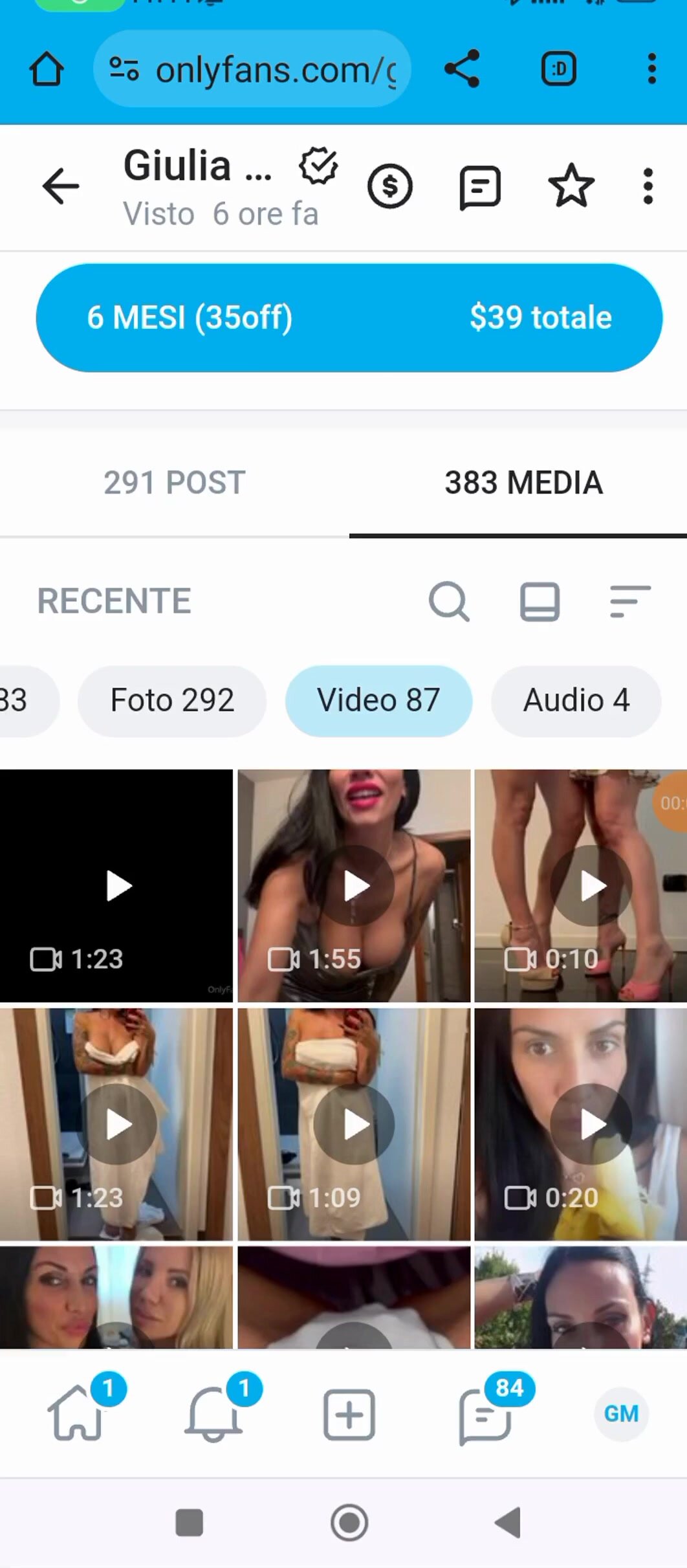The image size is (687, 1568).
Task: Send a tip with the dollar icon
Action: click(389, 186)
